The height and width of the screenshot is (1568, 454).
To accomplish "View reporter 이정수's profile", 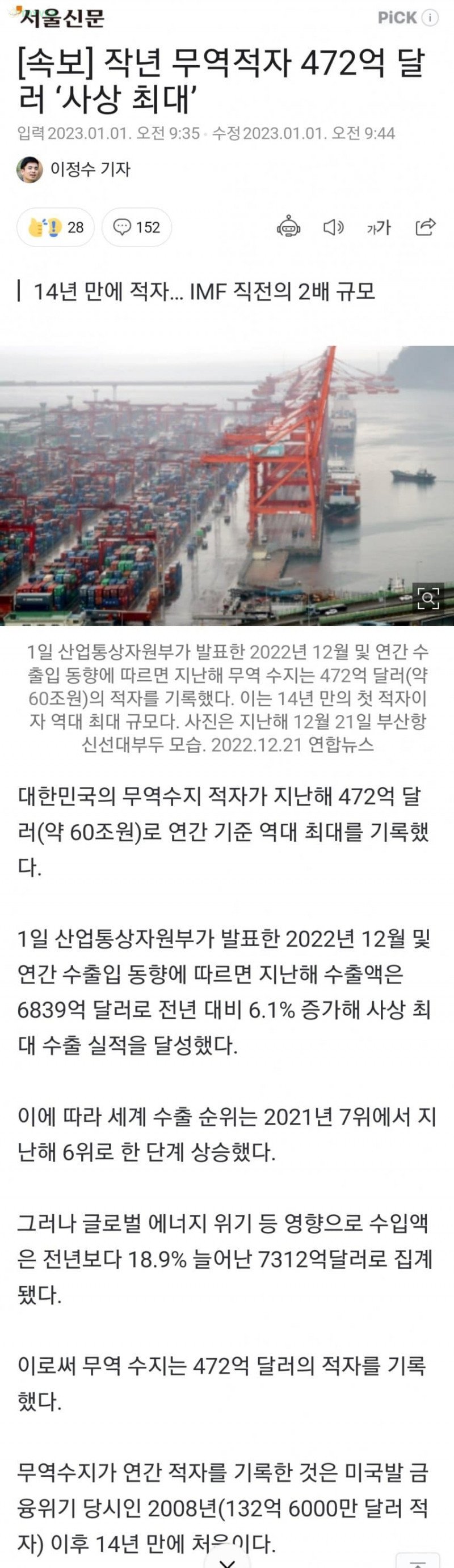I will (73, 169).
